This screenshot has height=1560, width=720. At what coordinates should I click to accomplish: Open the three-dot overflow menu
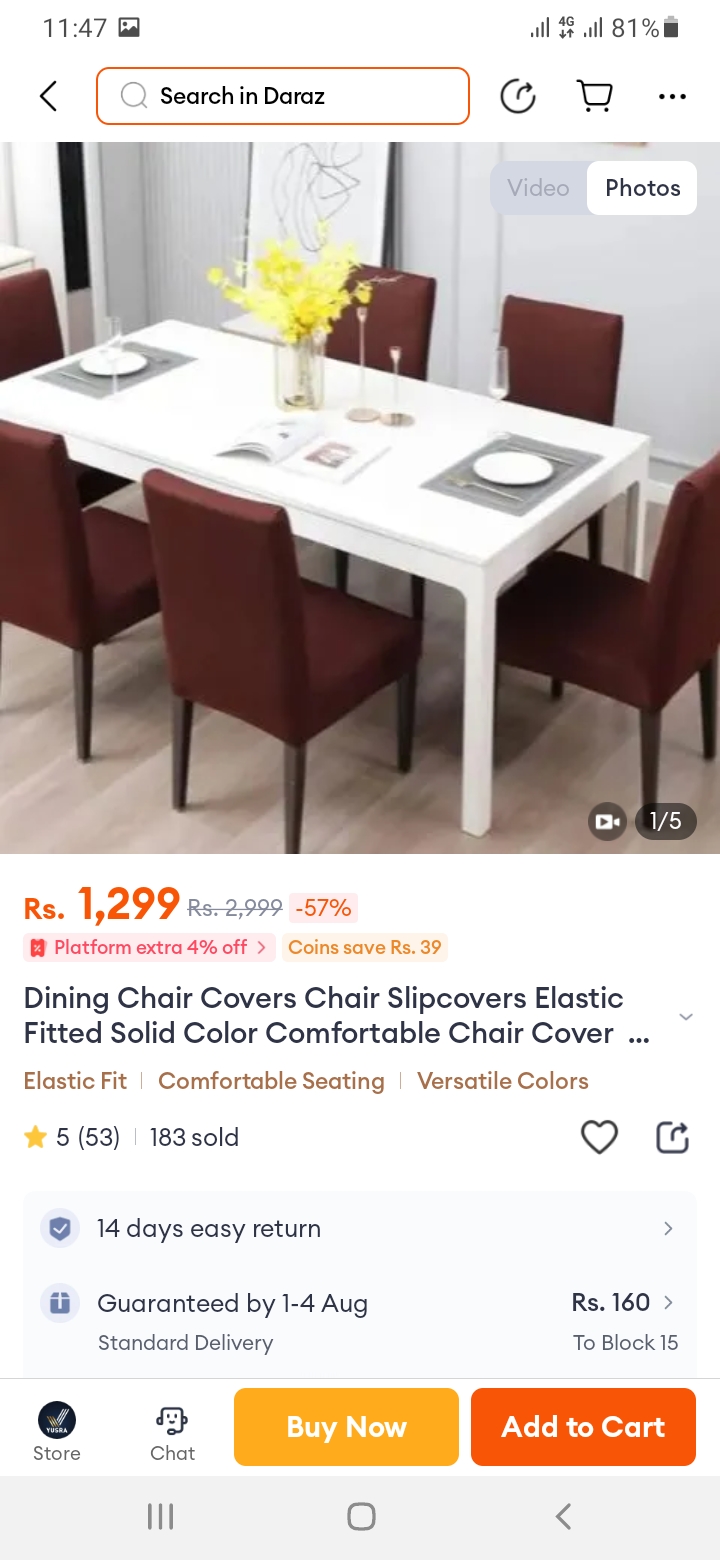click(x=672, y=96)
